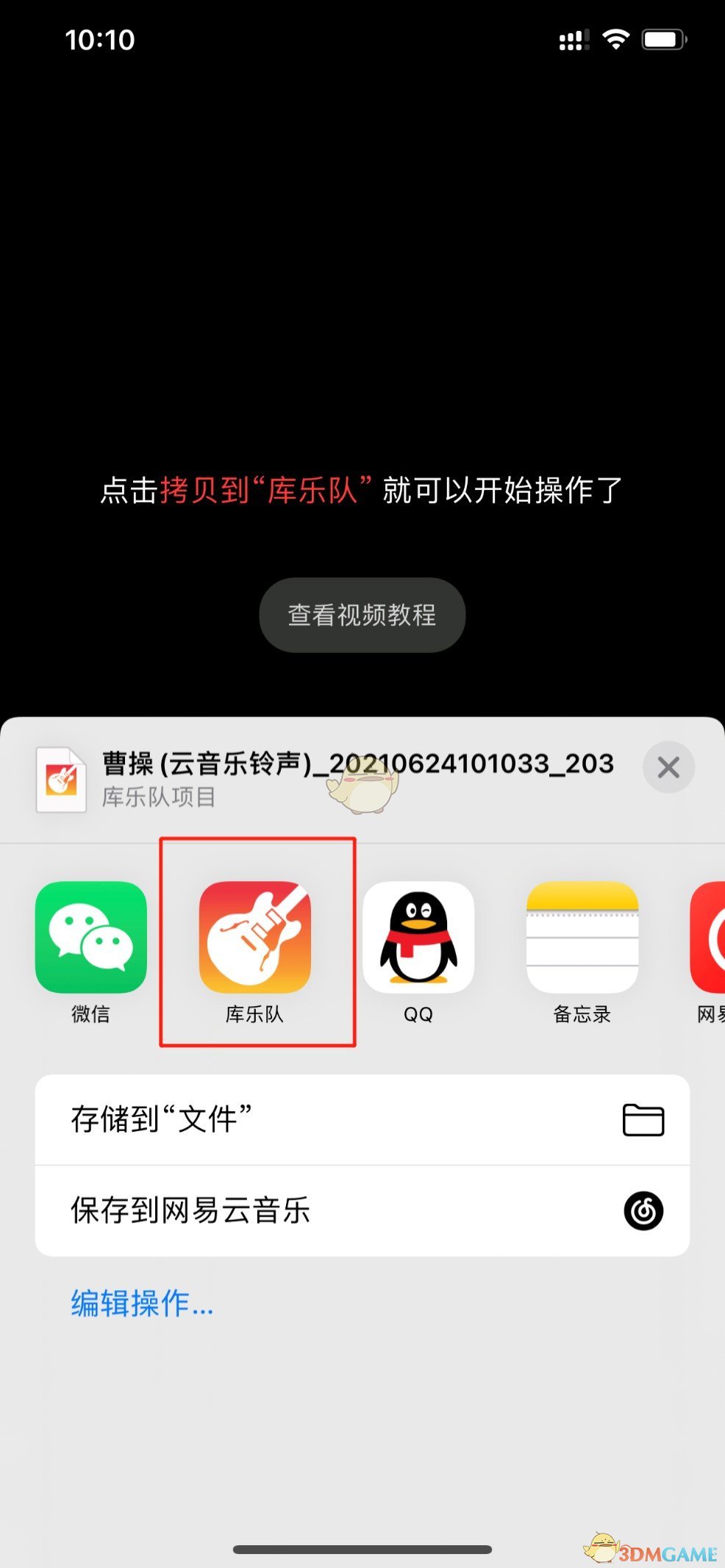Tap the folder icon beside 存储到文件
The height and width of the screenshot is (1568, 725).
tap(642, 1119)
